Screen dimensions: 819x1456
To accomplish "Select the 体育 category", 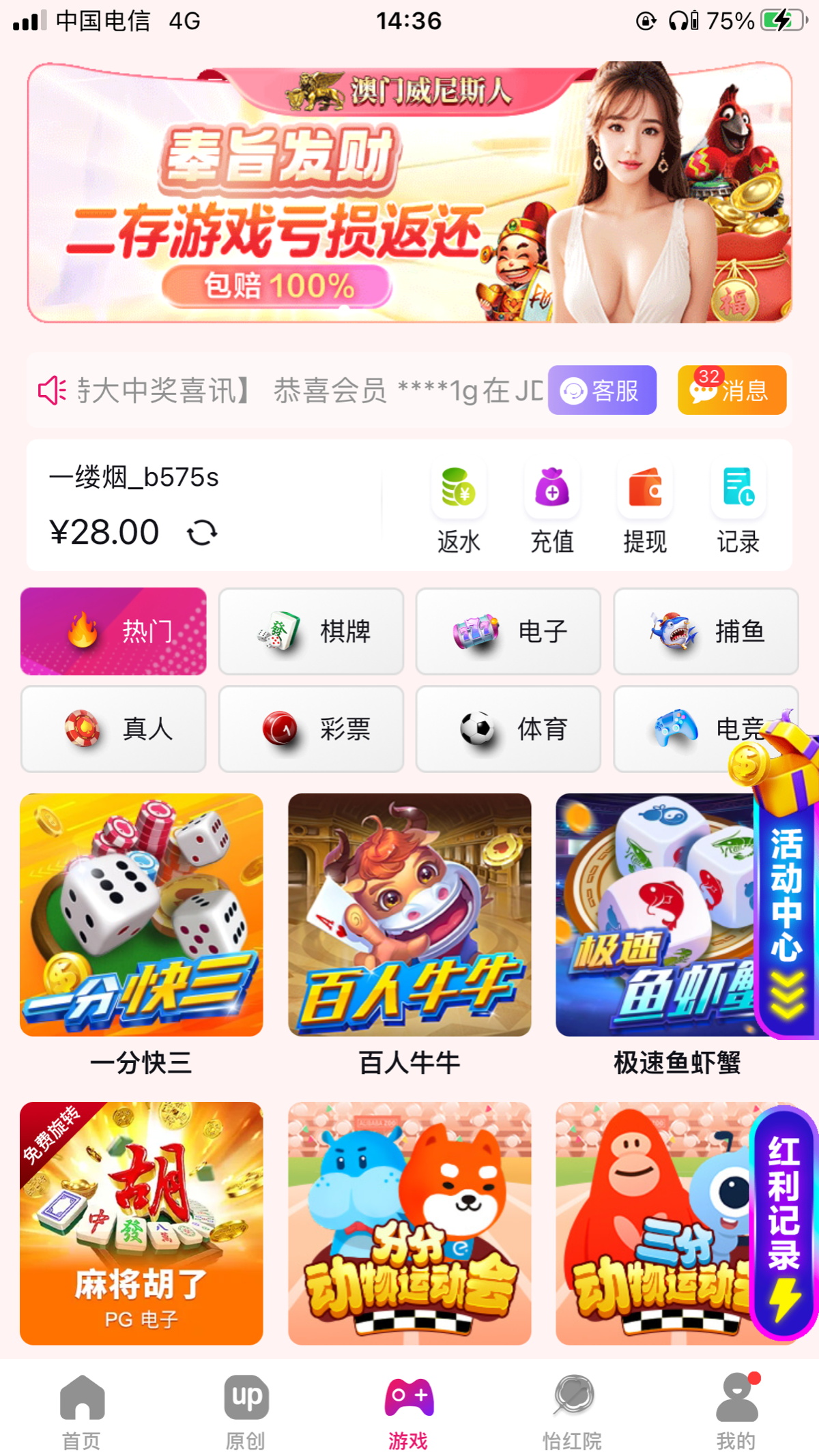I will coord(508,729).
